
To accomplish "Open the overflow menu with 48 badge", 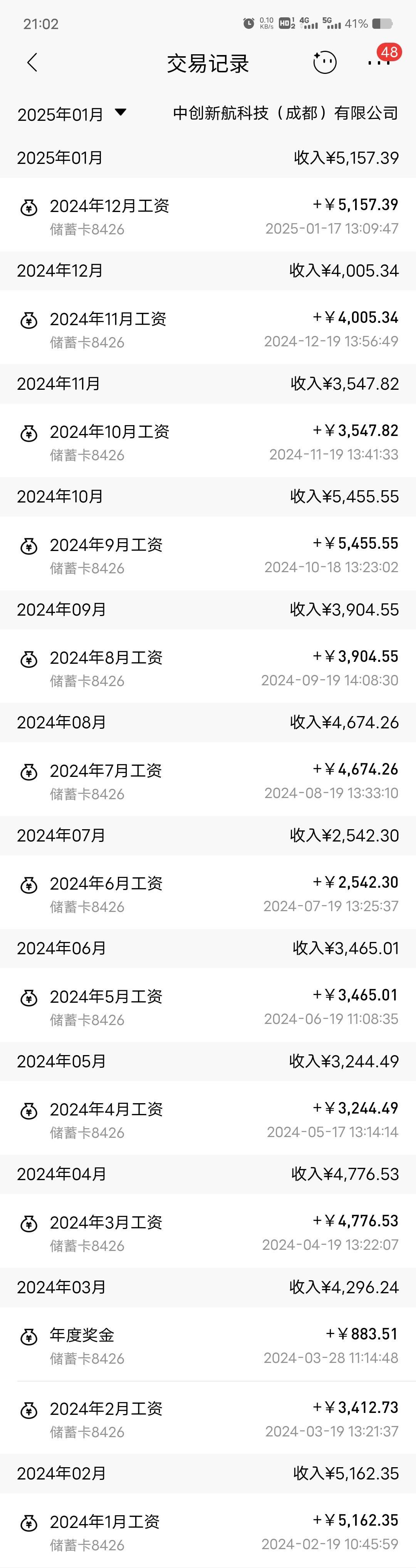I will (x=378, y=62).
